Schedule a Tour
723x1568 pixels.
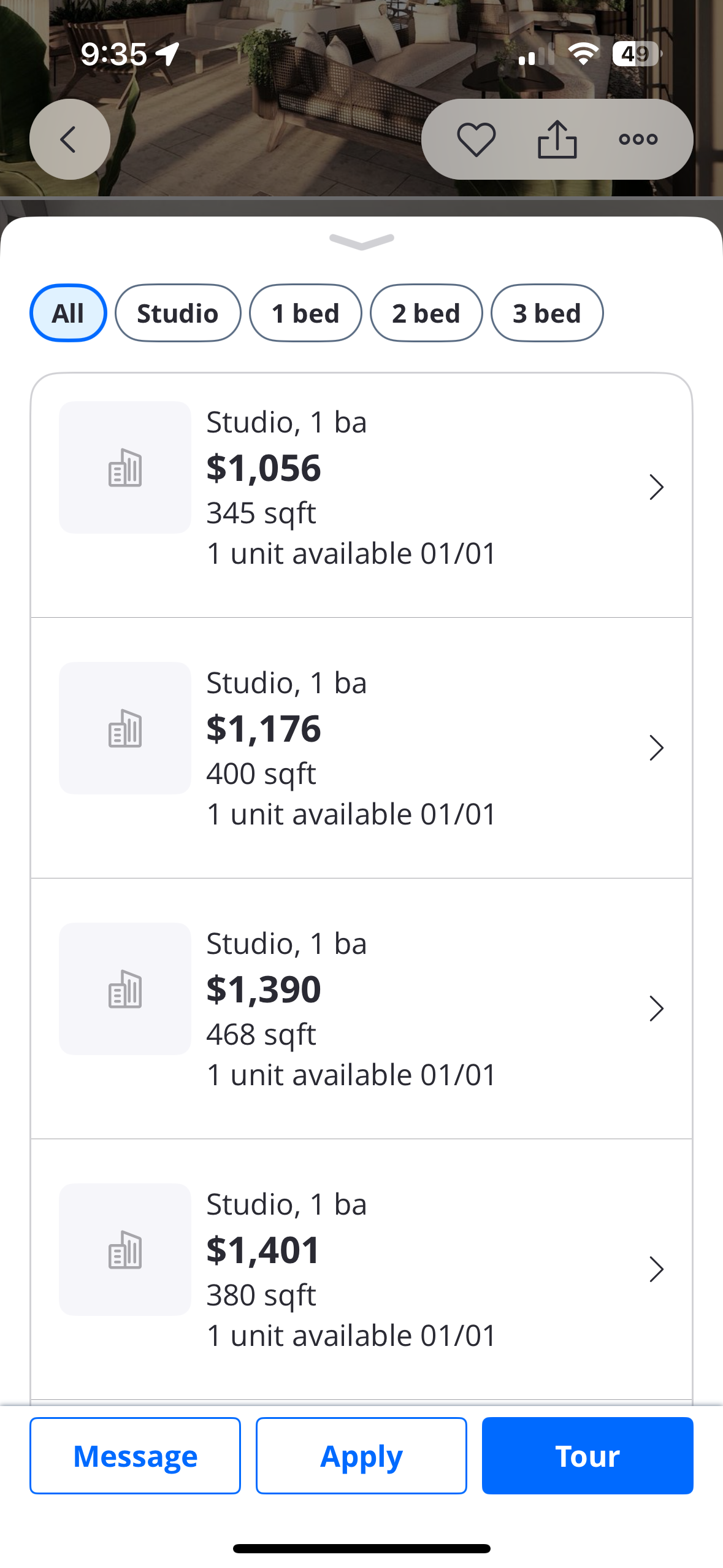(587, 1456)
